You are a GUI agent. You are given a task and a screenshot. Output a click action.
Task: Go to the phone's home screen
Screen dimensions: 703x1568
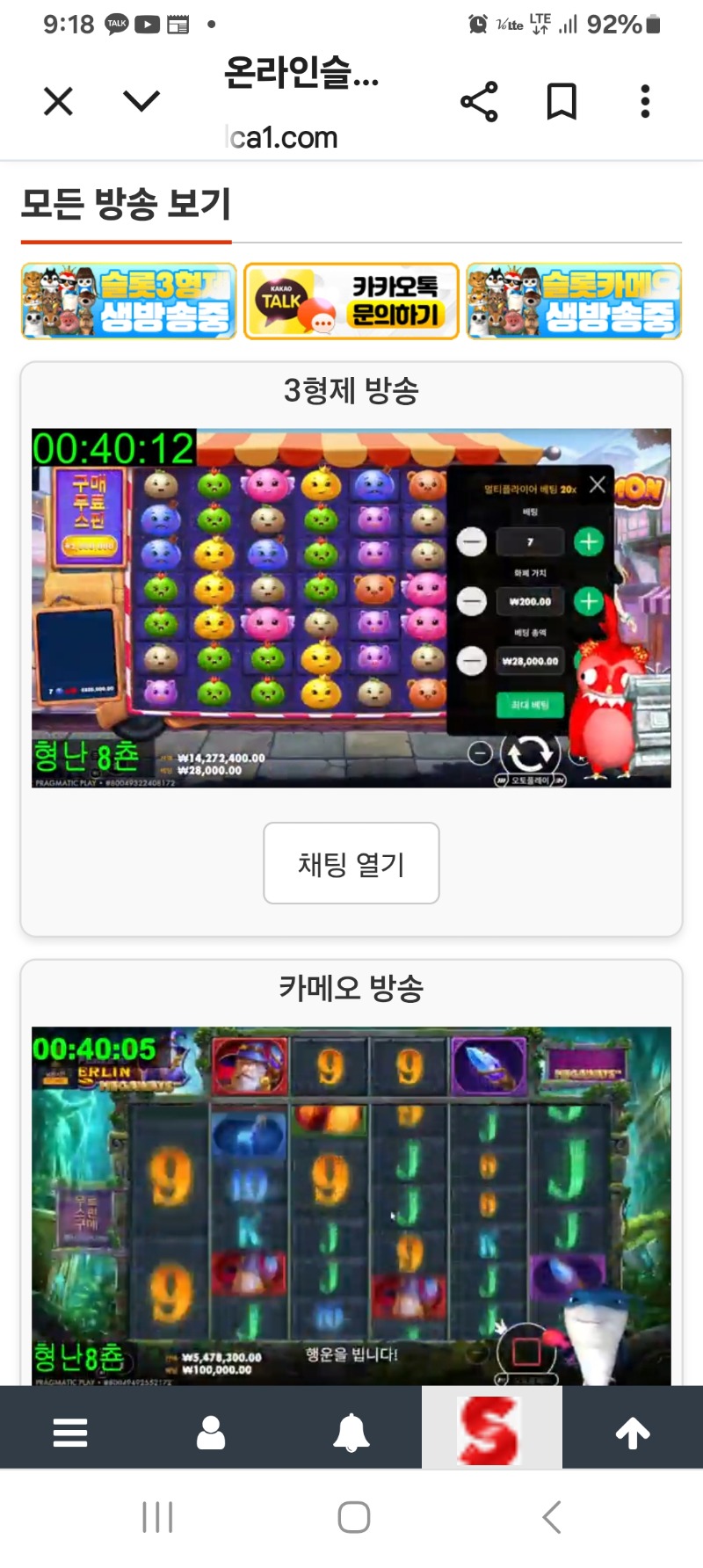pos(353,1517)
